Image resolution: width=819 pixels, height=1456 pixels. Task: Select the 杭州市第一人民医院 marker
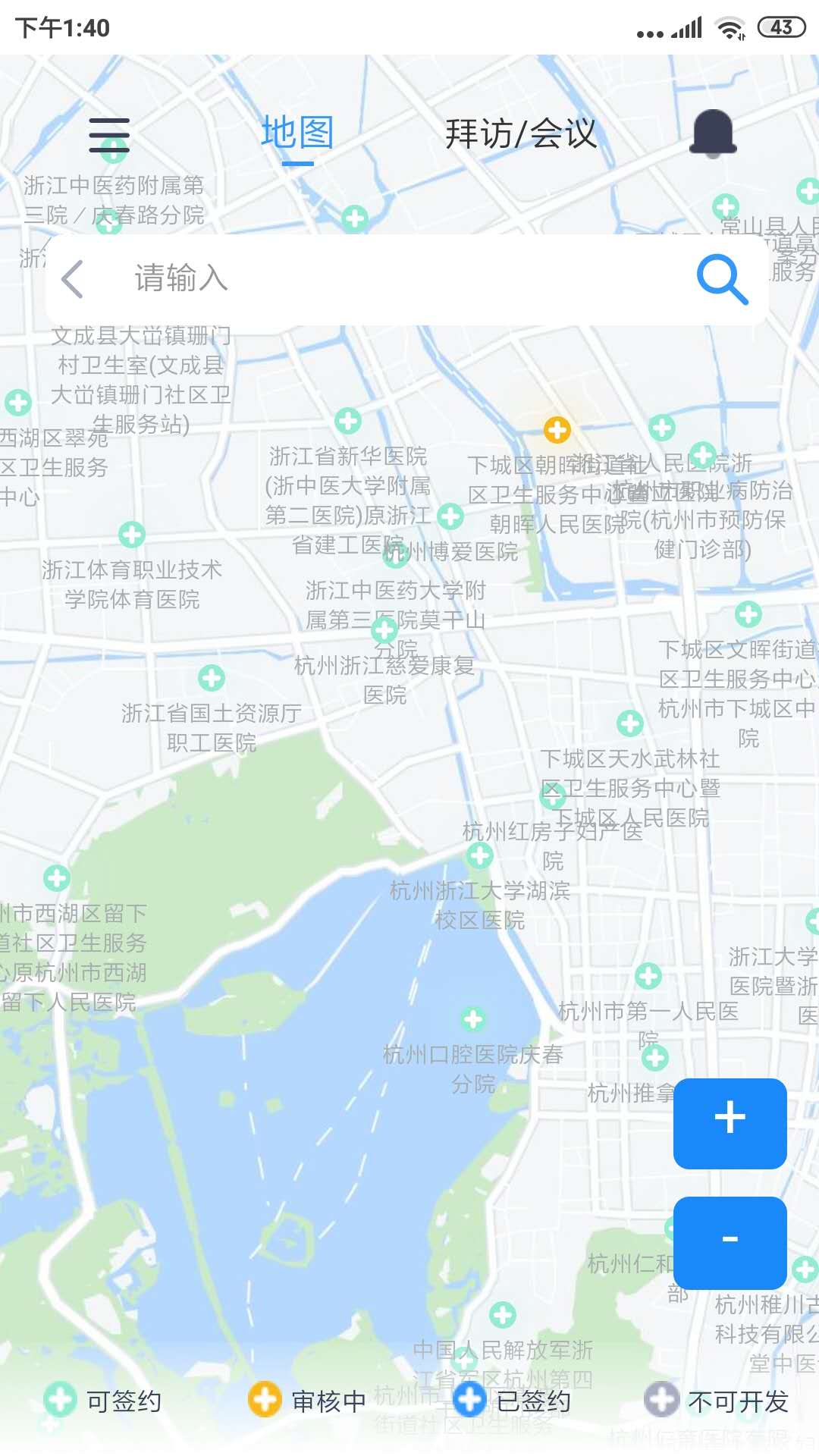tap(648, 976)
